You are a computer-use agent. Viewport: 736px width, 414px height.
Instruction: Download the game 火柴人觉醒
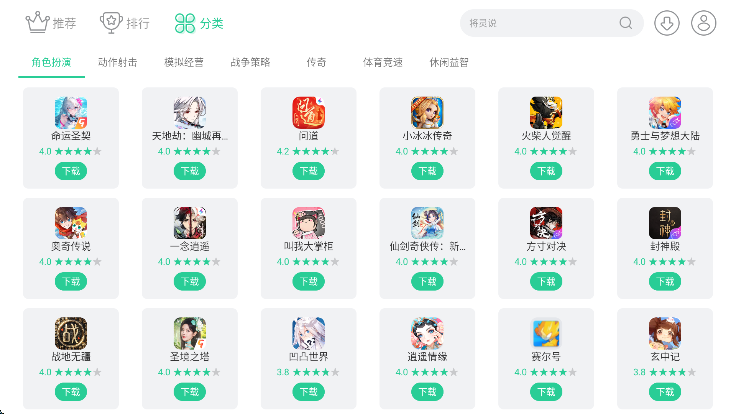pos(545,171)
